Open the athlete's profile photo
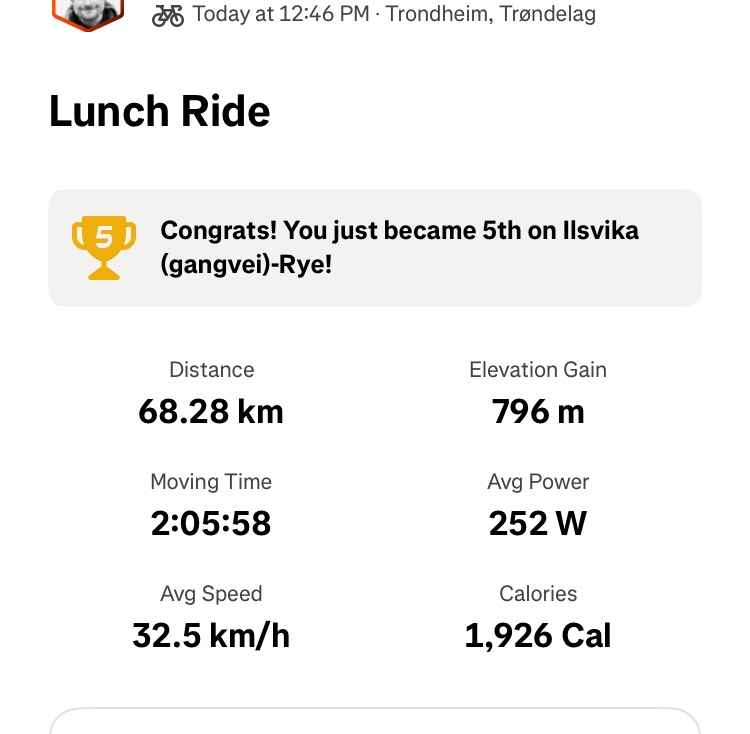This screenshot has width=750, height=734. click(88, 11)
